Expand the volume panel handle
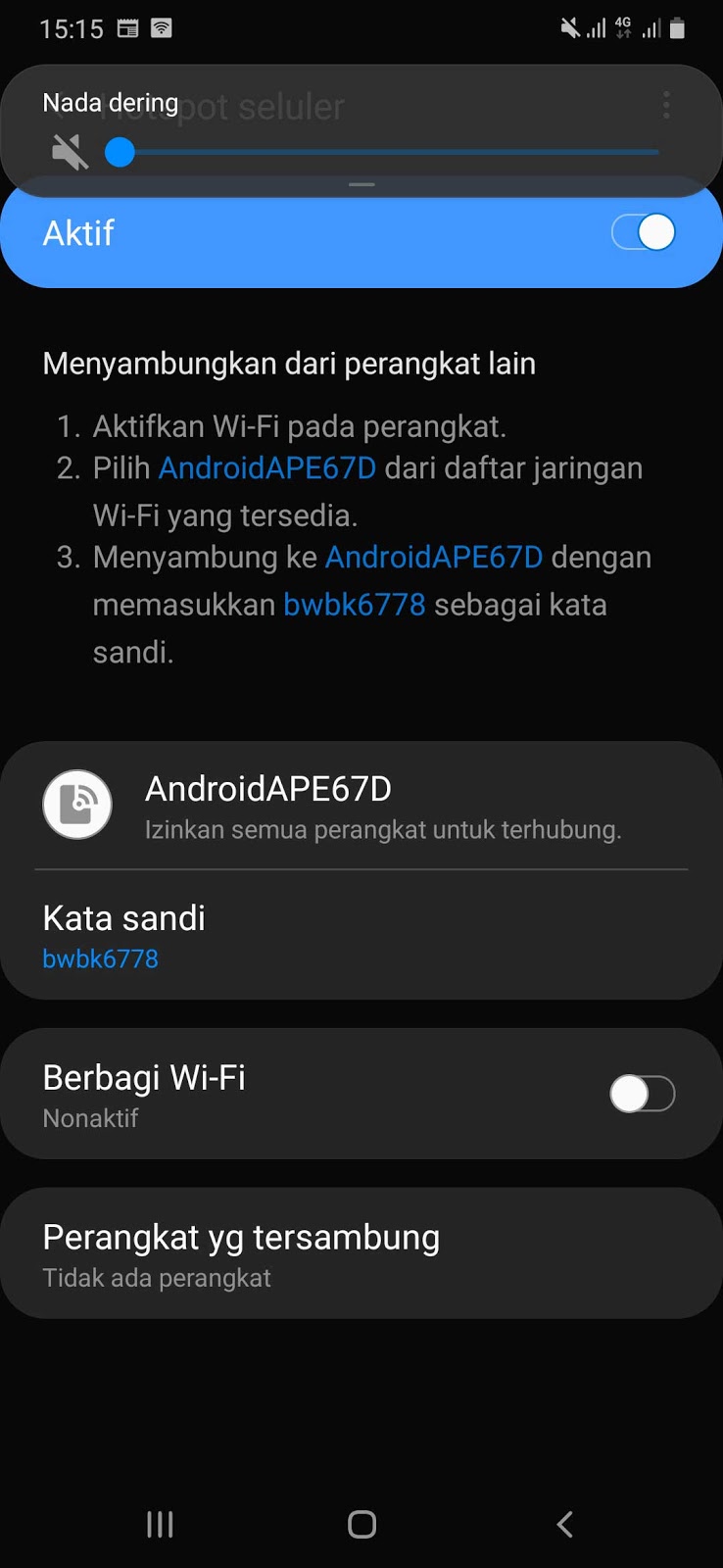The height and width of the screenshot is (1568, 723). (x=361, y=184)
